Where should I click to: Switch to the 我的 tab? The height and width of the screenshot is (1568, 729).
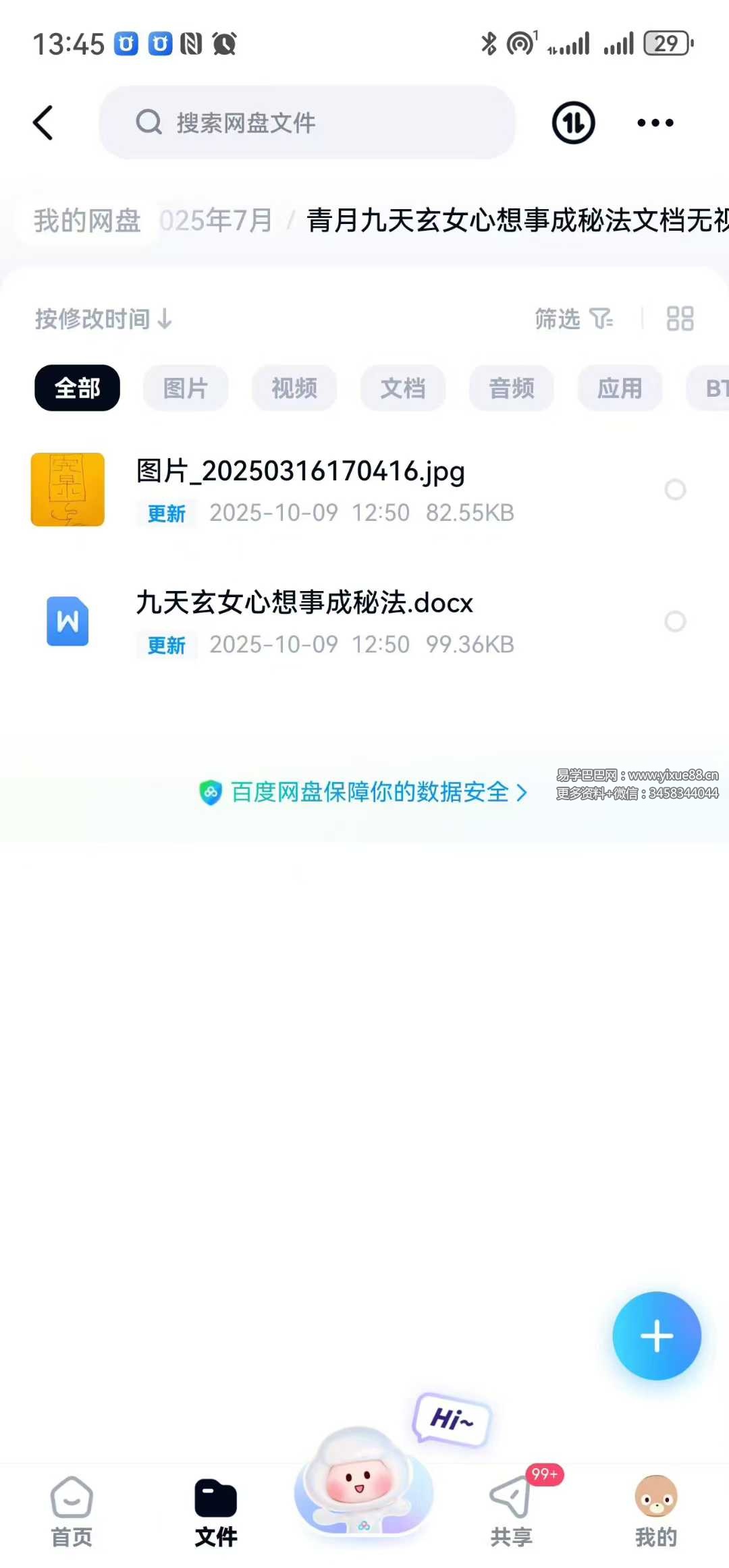point(655,1511)
